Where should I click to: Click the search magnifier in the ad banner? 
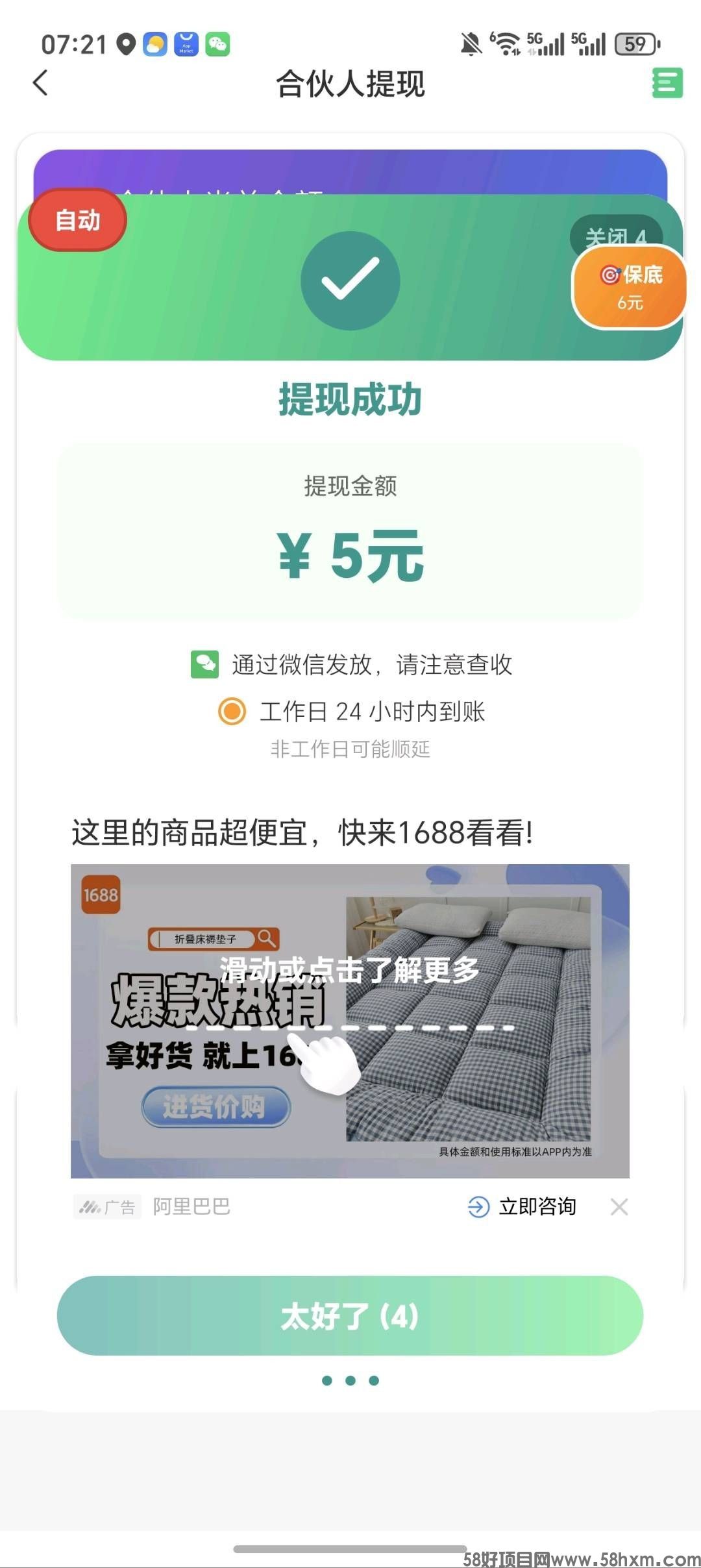coord(265,938)
